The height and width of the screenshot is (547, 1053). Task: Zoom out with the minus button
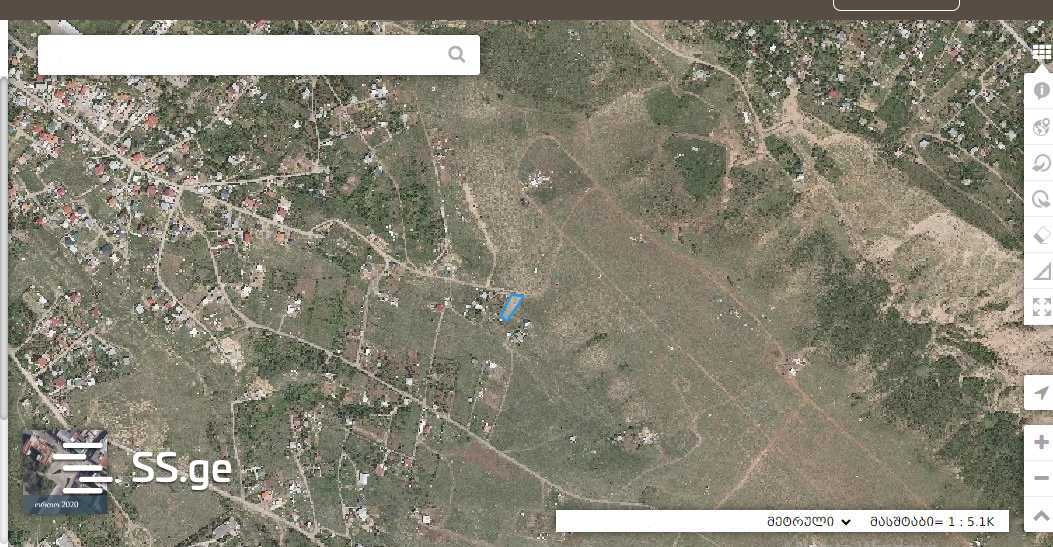[1041, 479]
